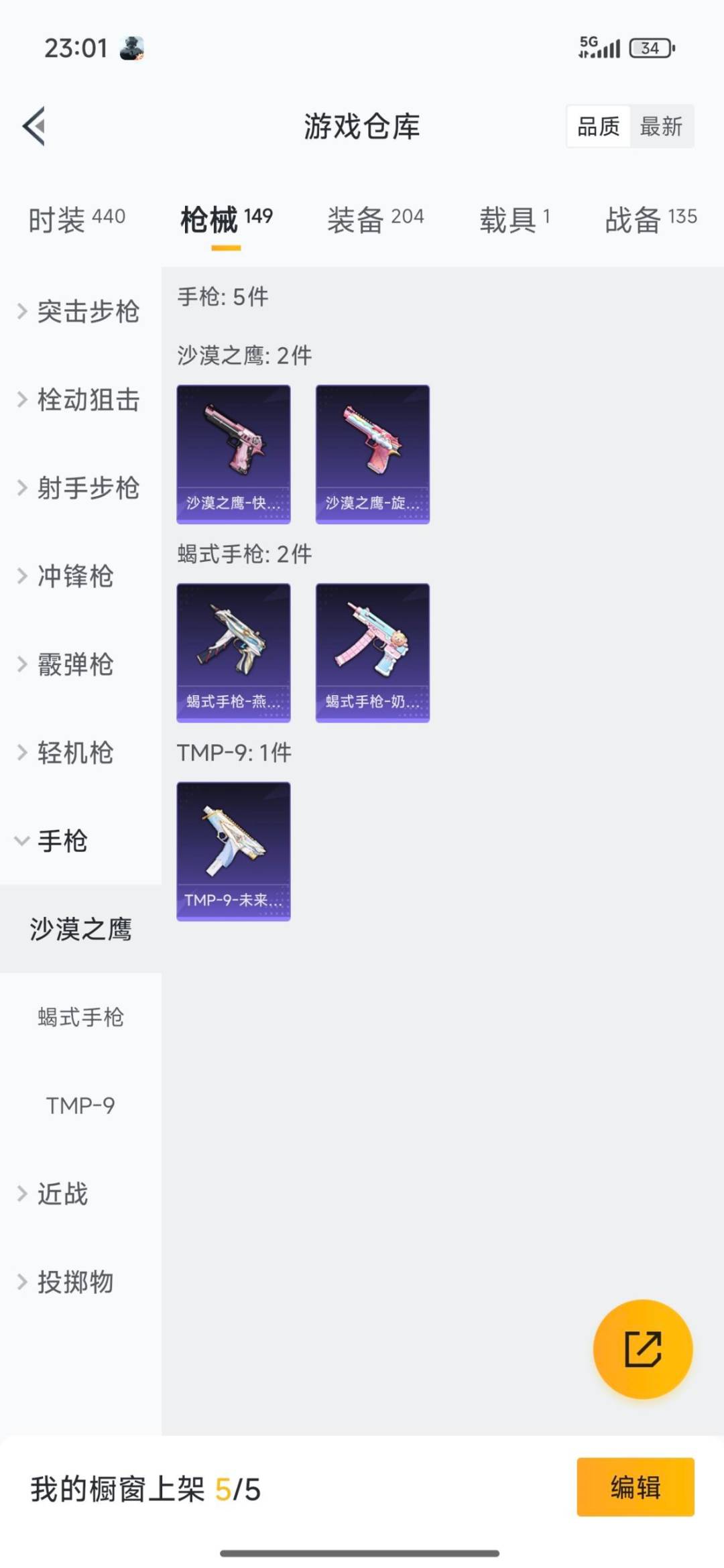This screenshot has width=724, height=1568.
Task: View the 蝎式手枪-燕 weapon skin
Action: [x=233, y=652]
